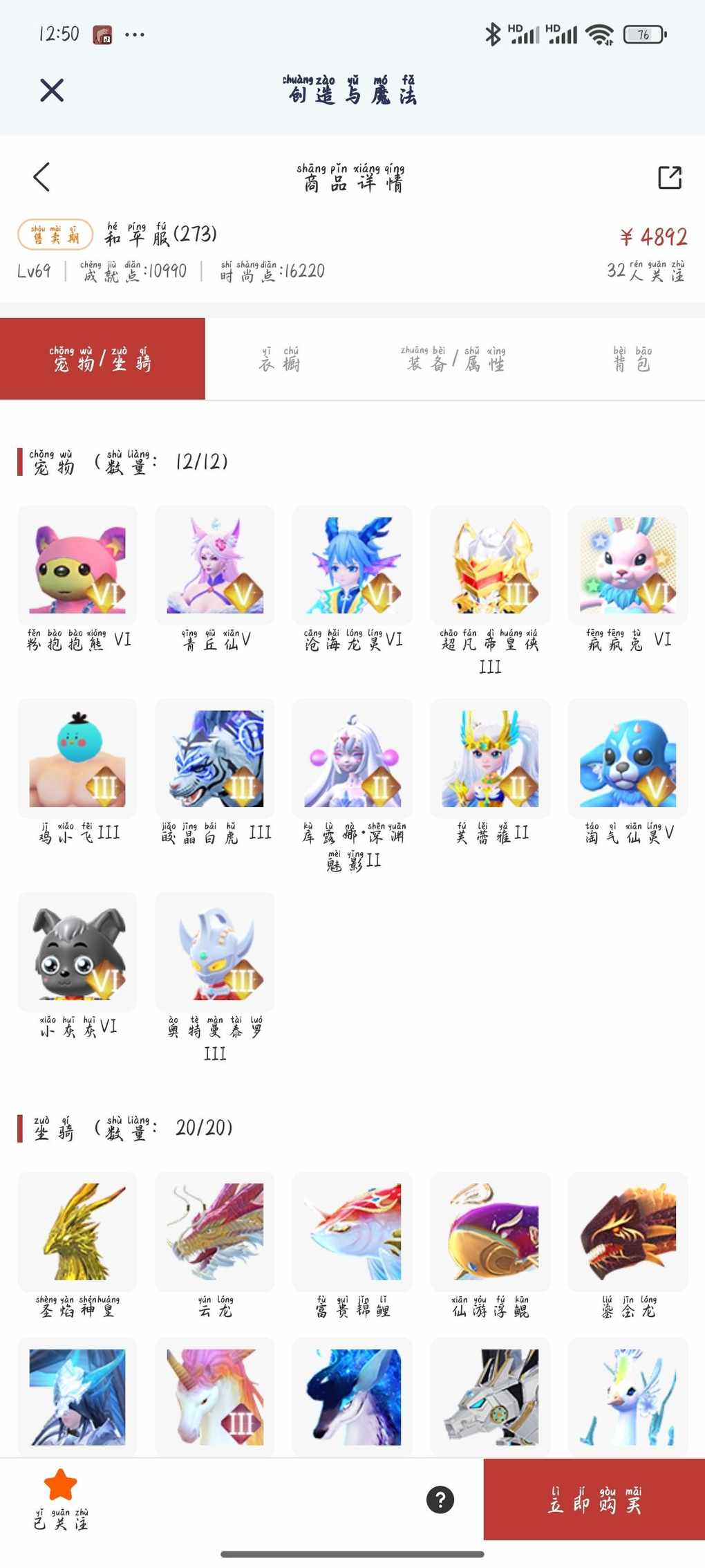This screenshot has height=1568, width=705.
Task: Go back from 商品详情
Action: click(41, 177)
